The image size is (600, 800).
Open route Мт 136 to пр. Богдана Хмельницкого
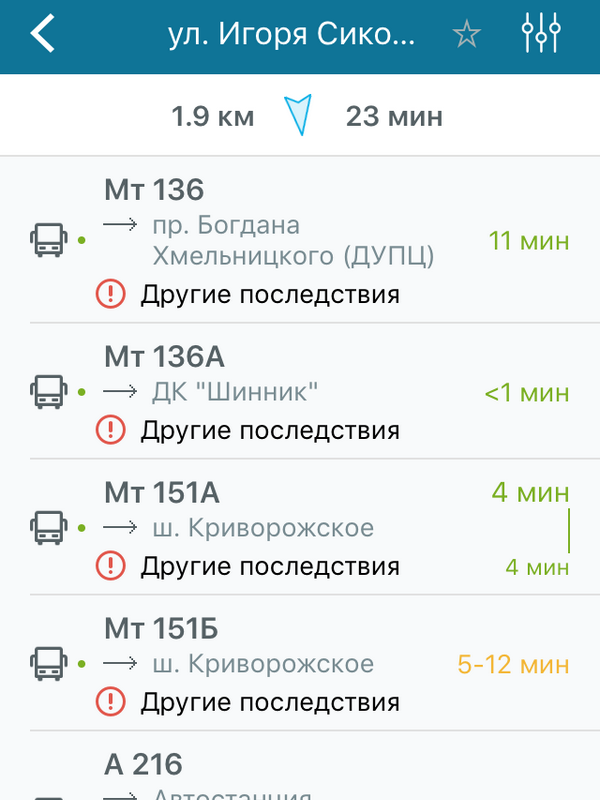(x=300, y=240)
